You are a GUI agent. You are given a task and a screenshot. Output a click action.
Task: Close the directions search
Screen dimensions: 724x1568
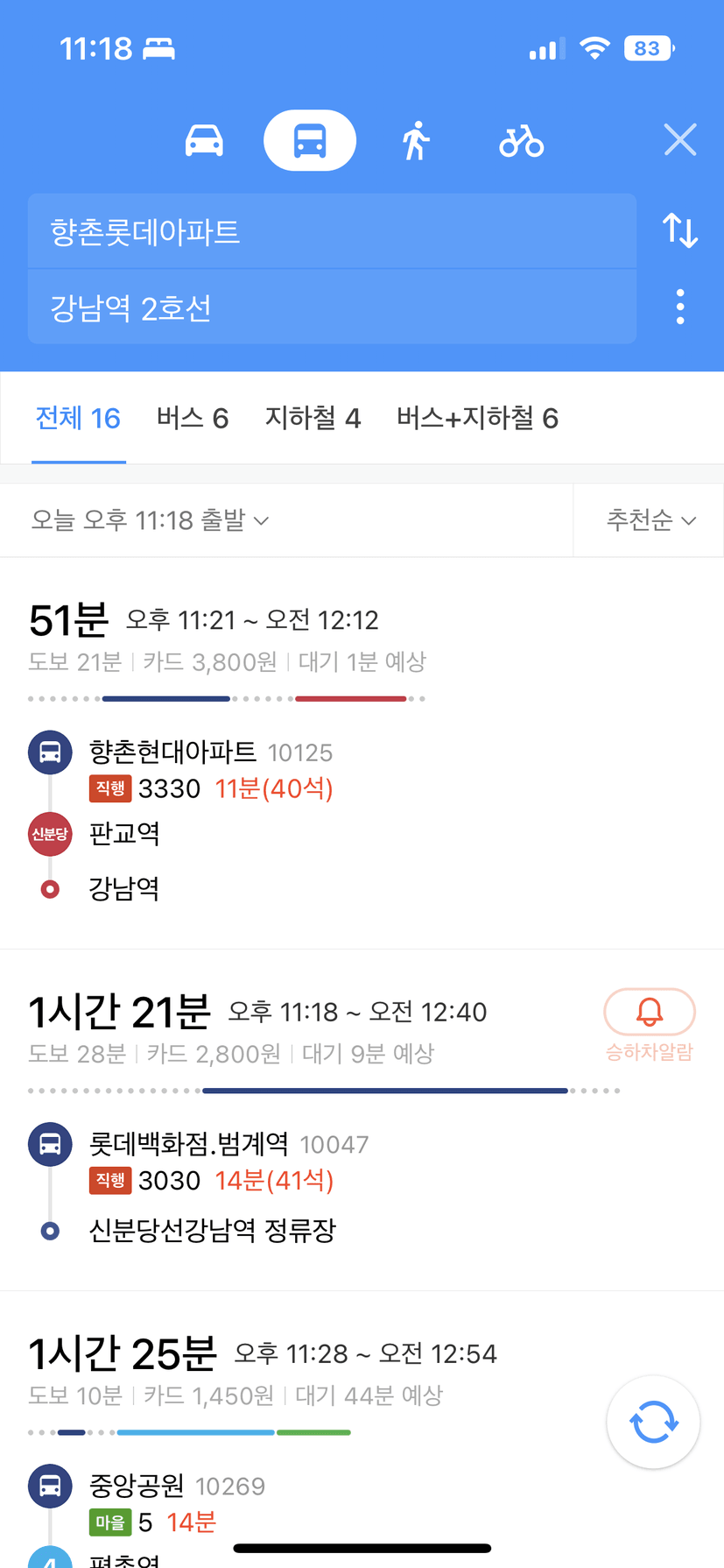[680, 140]
